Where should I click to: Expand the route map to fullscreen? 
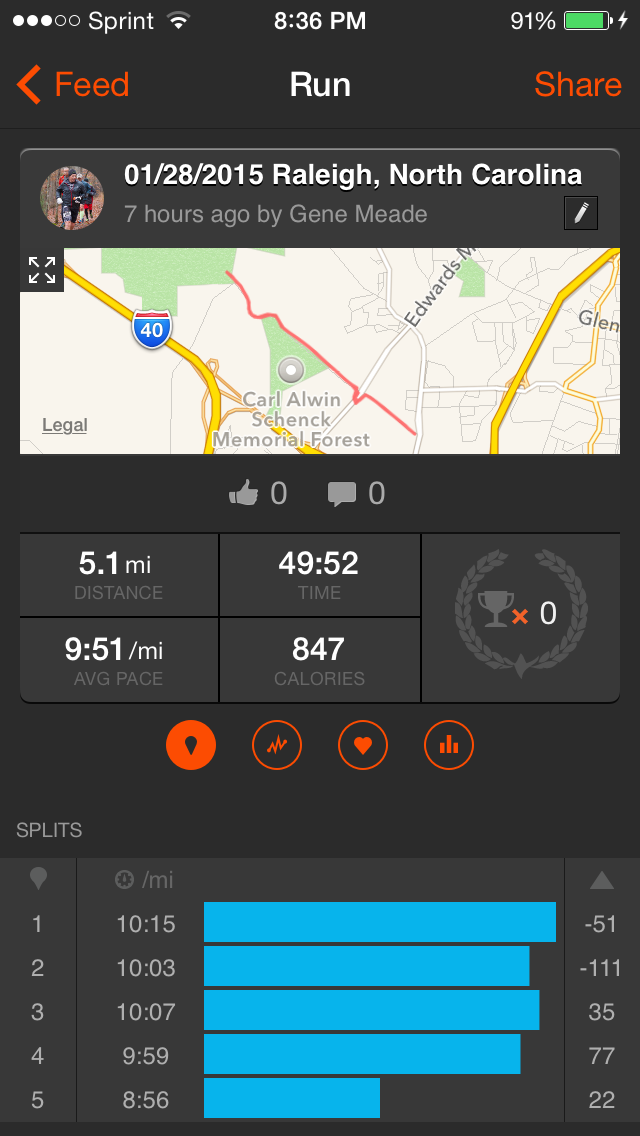click(42, 269)
